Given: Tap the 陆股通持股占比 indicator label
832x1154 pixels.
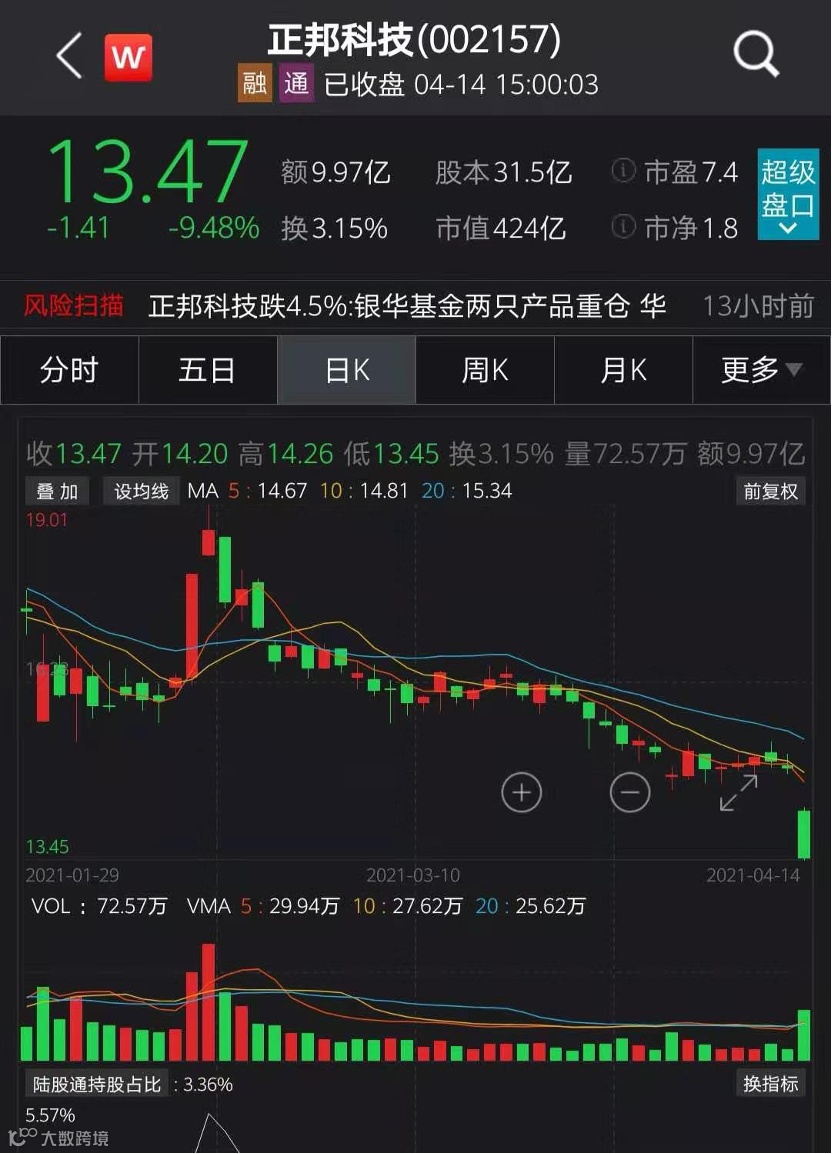Looking at the screenshot, I should click(97, 1084).
